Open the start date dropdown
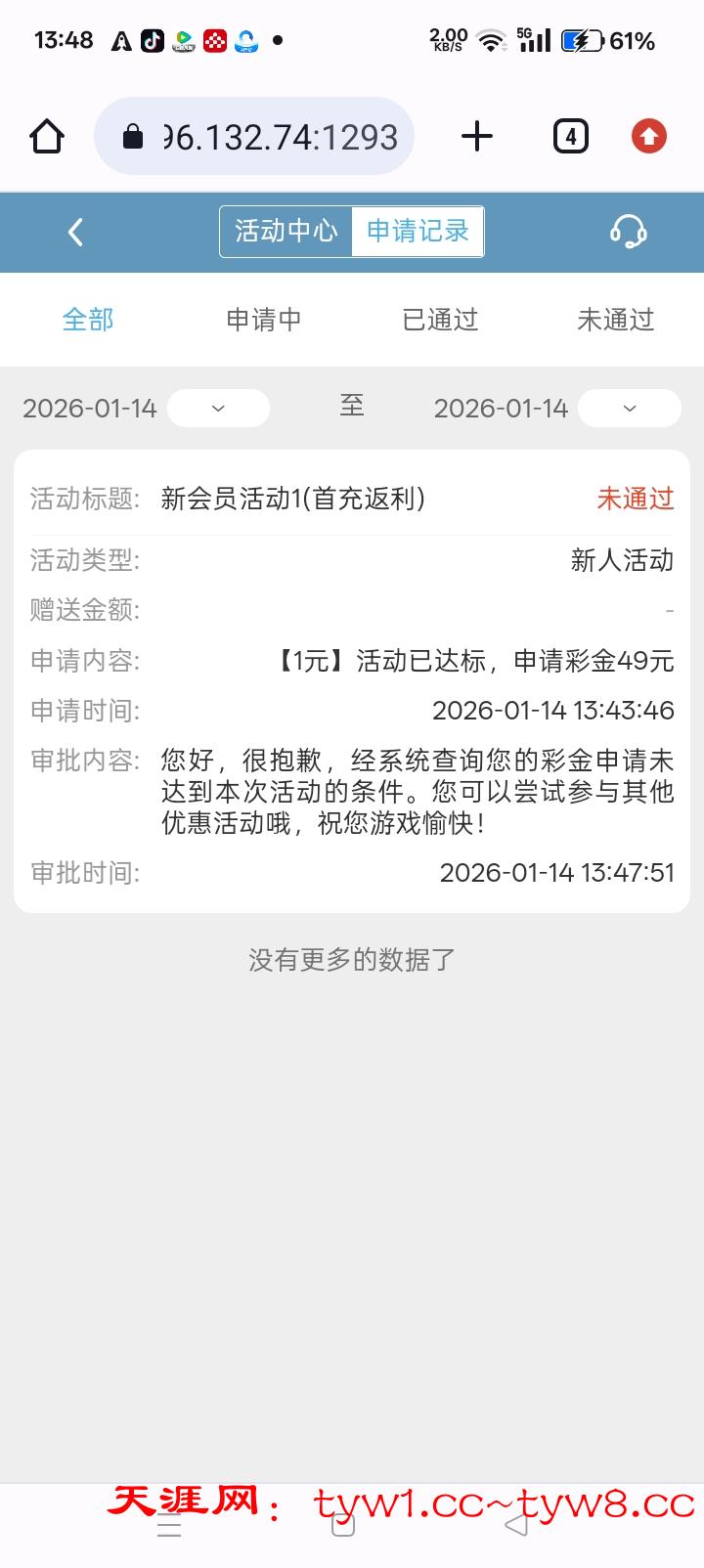The image size is (704, 1568). click(x=218, y=409)
